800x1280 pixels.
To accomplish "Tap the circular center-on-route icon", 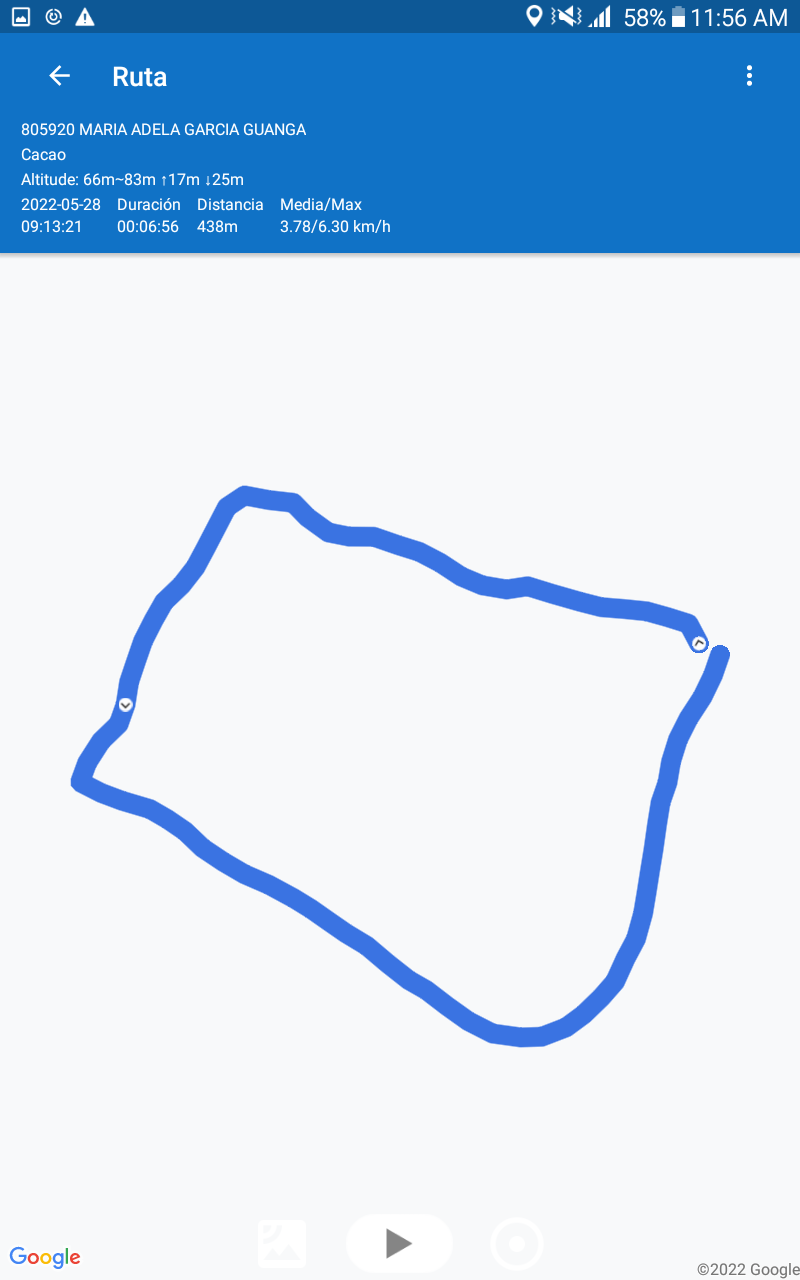I will tap(517, 1244).
